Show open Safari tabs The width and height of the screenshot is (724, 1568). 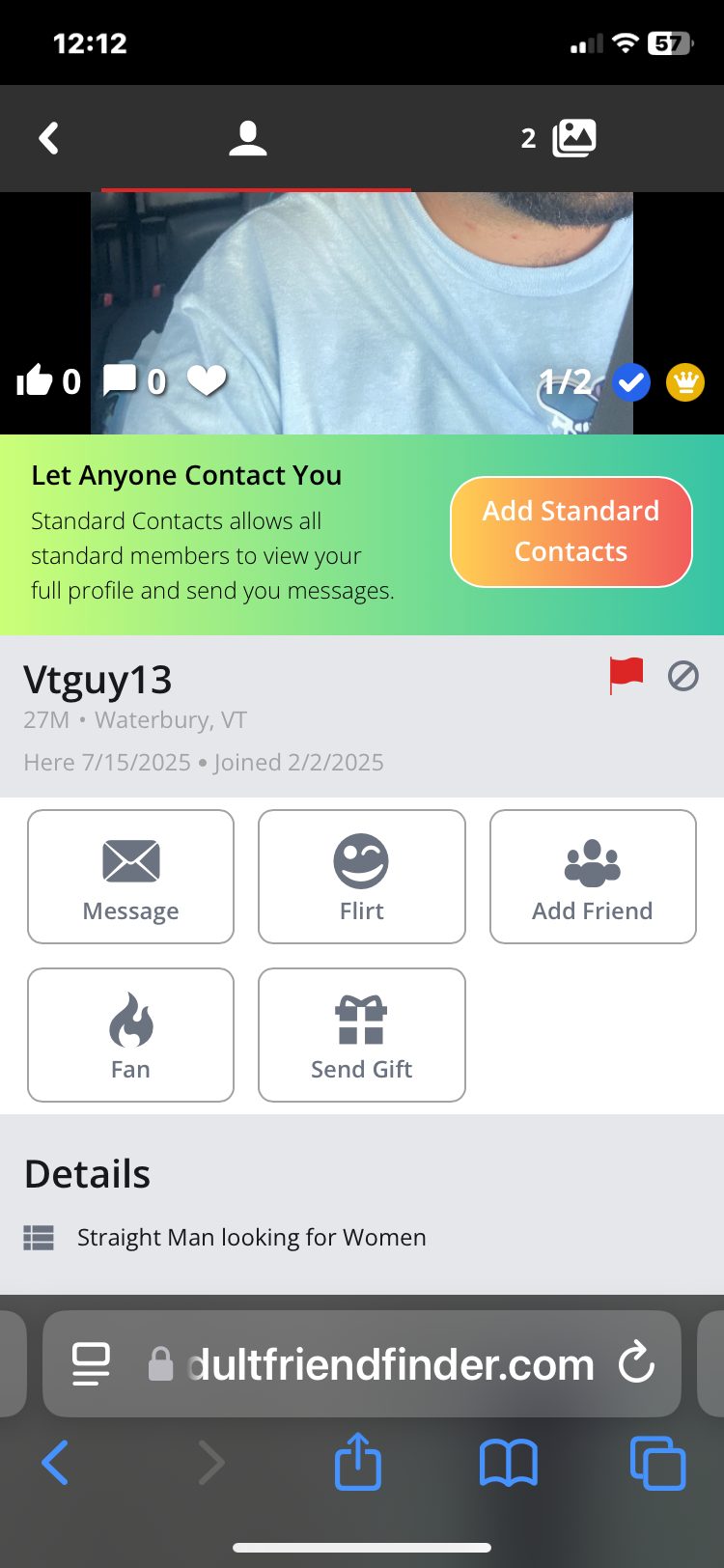657,1462
